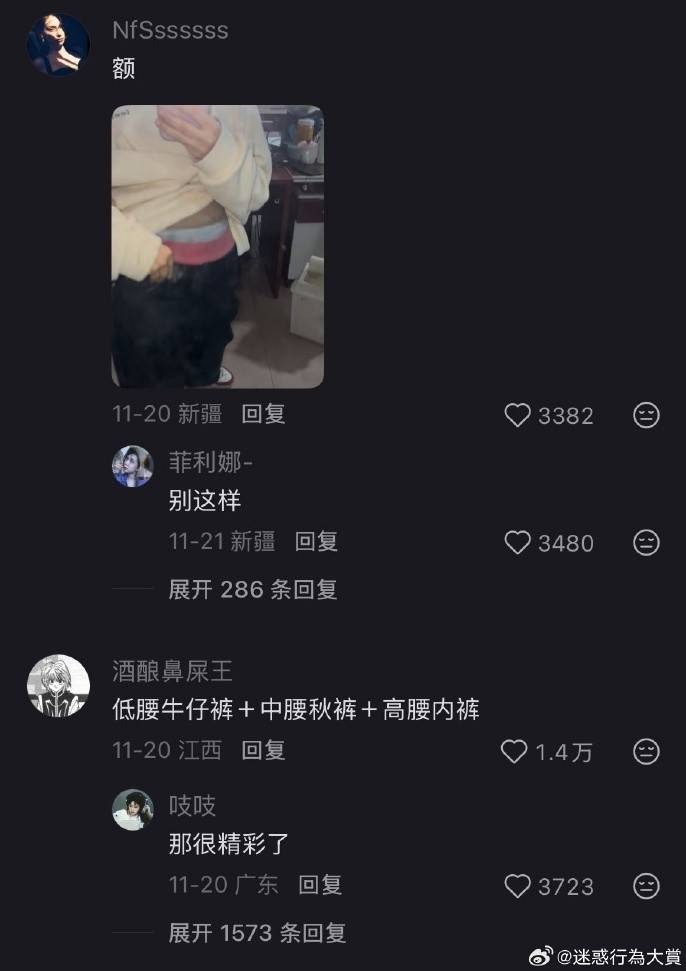Open NfSssssss's profile avatar
The image size is (686, 971).
[x=58, y=45]
